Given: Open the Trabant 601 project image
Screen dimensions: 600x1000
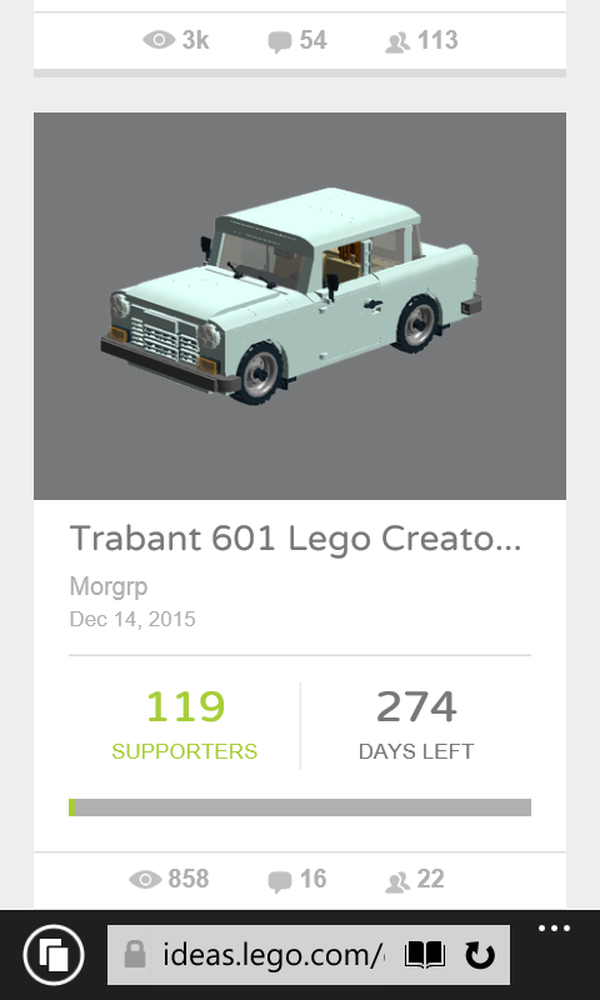Looking at the screenshot, I should [x=300, y=305].
